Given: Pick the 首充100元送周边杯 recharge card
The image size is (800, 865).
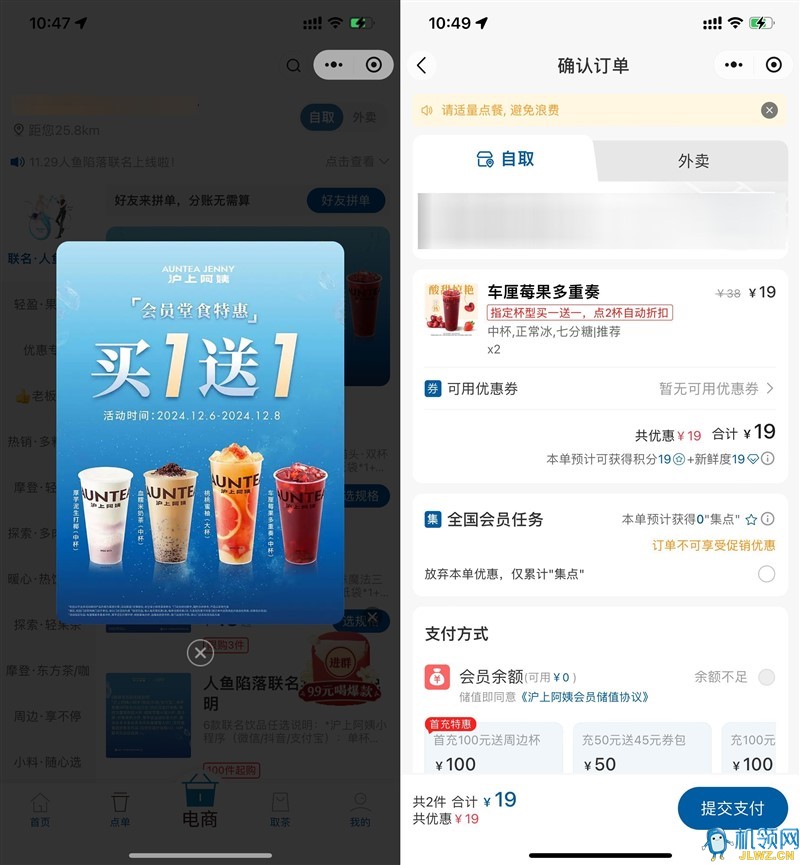Looking at the screenshot, I should click(492, 752).
